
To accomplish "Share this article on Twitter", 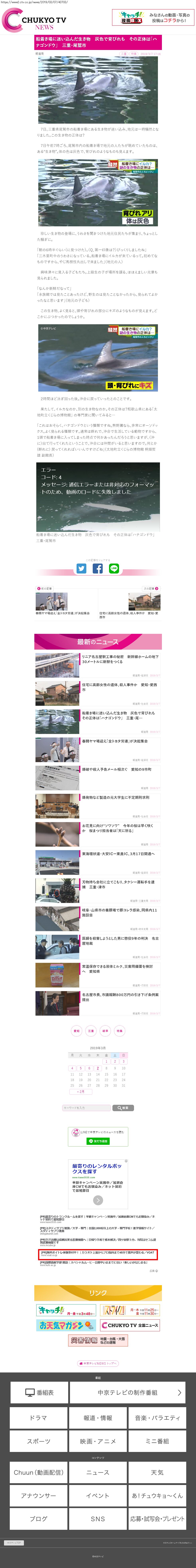I will 81,569.
